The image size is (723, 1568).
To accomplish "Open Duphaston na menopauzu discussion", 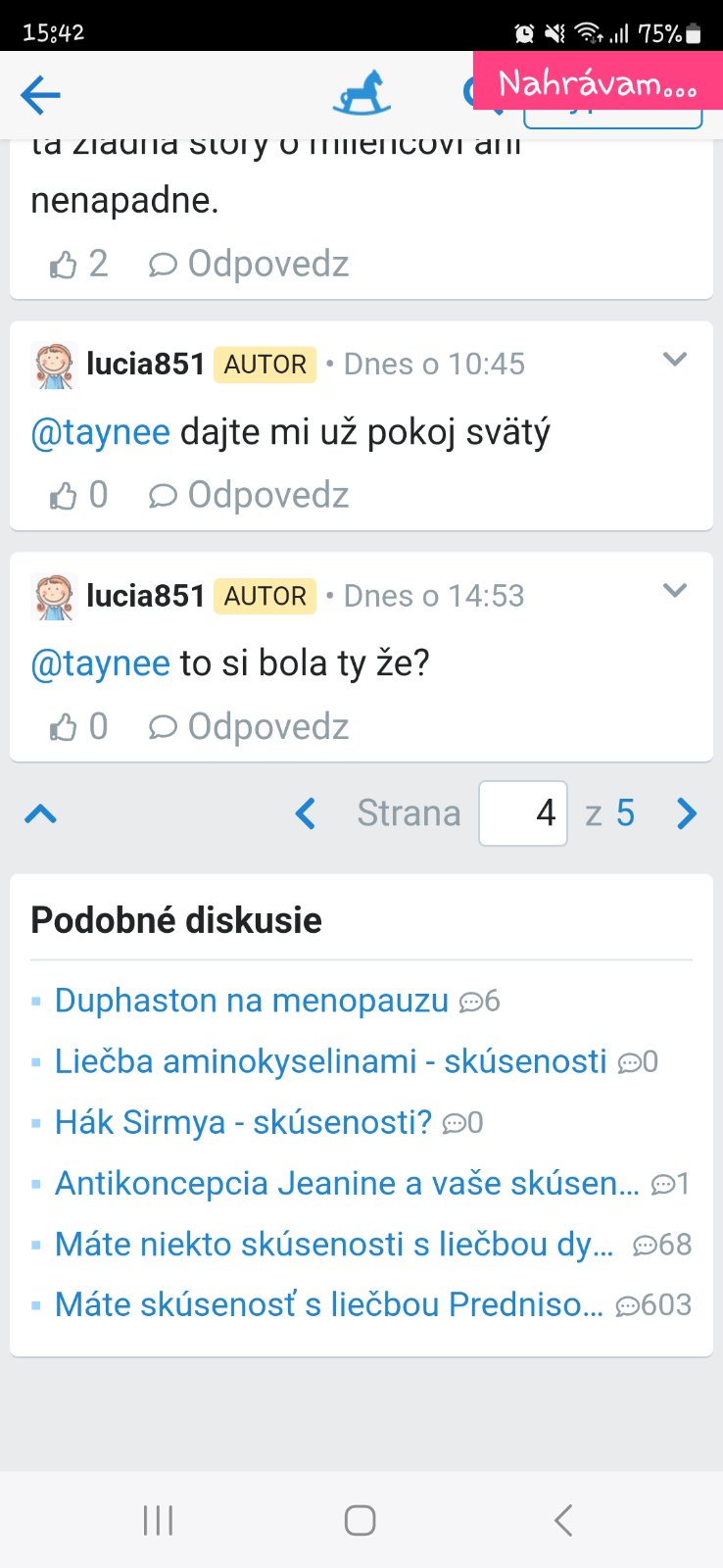I will 251,1001.
